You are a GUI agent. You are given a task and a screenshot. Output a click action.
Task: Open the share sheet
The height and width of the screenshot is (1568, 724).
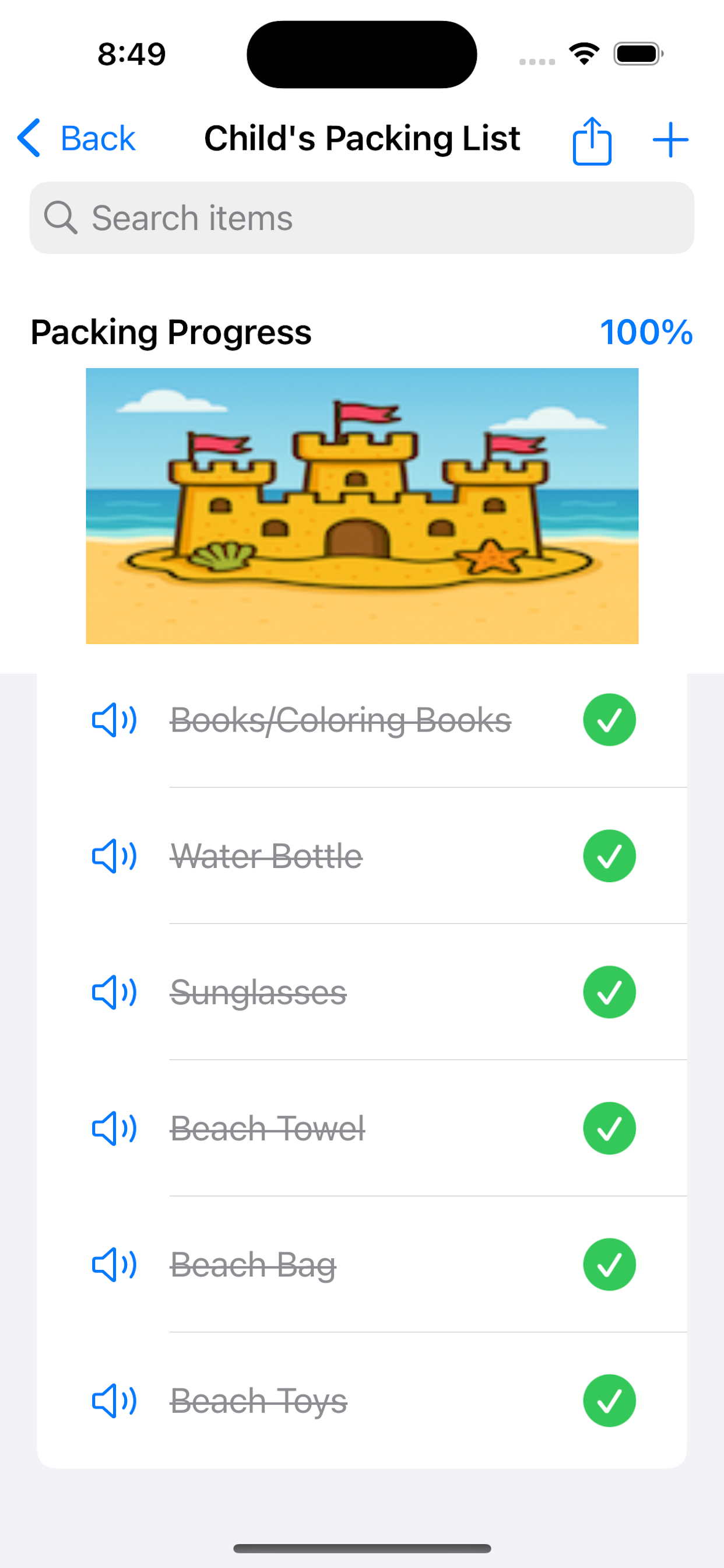tap(591, 139)
